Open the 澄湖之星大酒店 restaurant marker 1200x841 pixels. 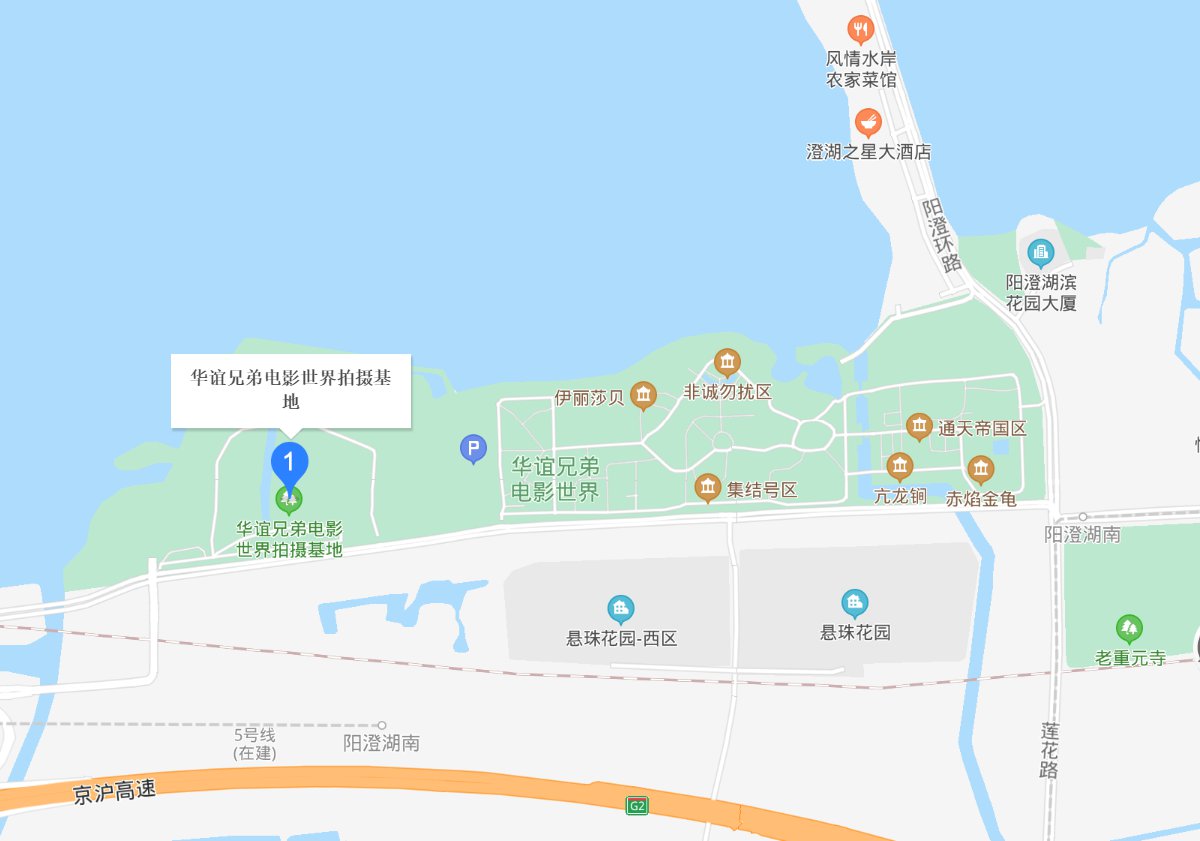868,123
